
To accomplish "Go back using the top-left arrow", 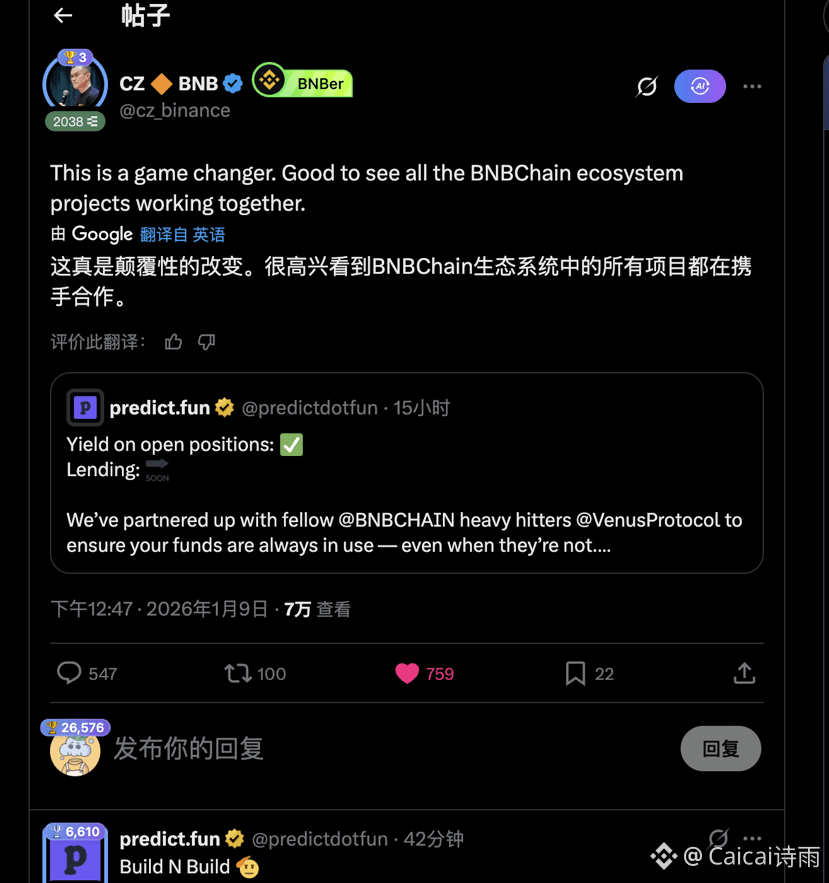I will pyautogui.click(x=63, y=15).
